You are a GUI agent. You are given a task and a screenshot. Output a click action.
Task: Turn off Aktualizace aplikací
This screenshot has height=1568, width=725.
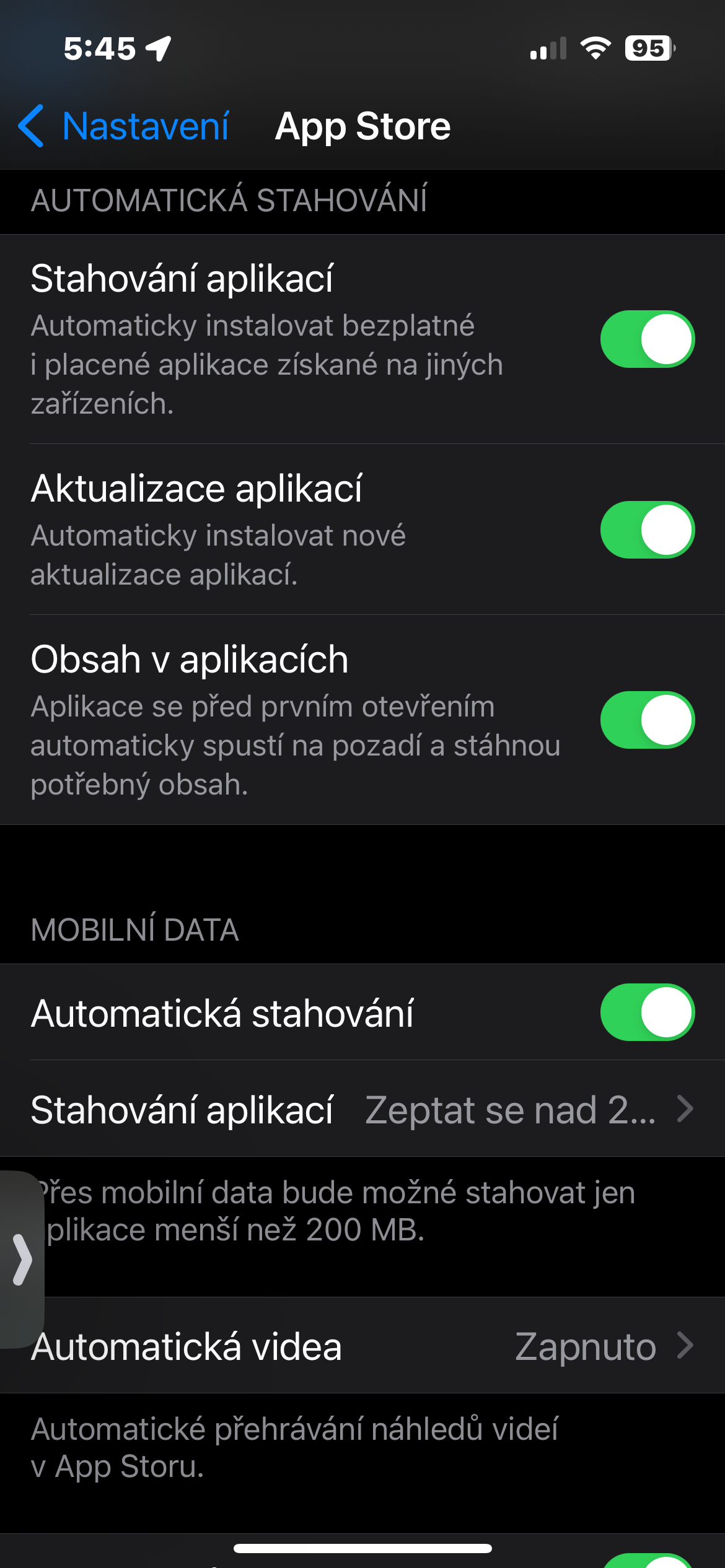[x=647, y=530]
